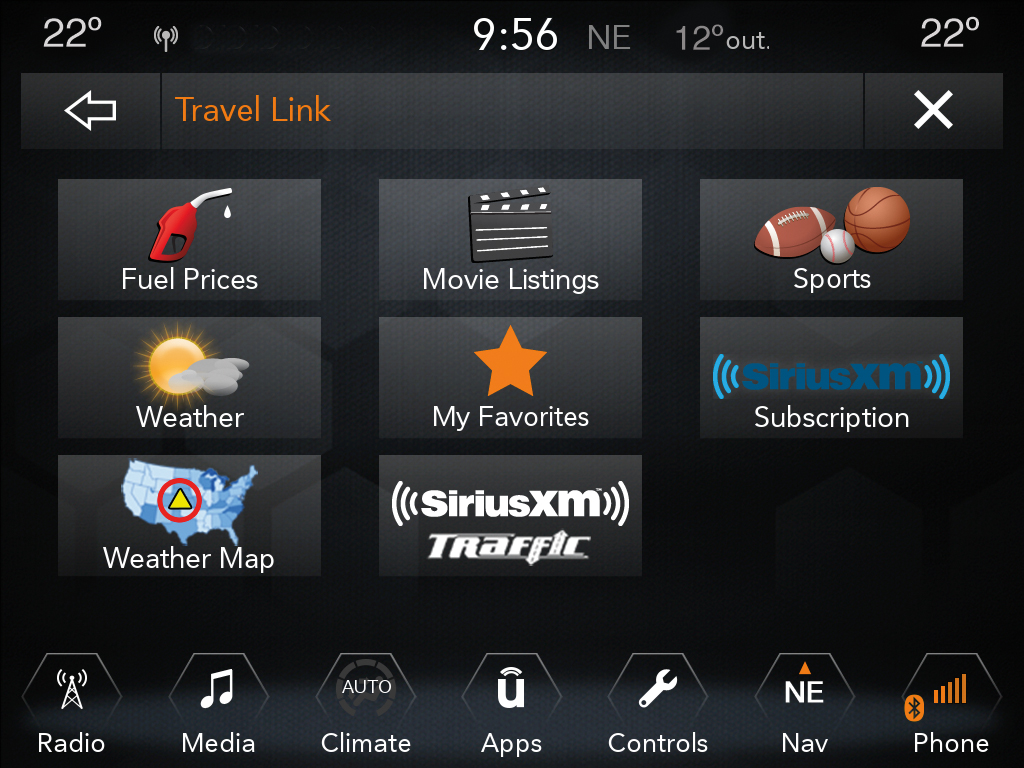Switch to the Radio tab
This screenshot has height=768, width=1024.
(71, 705)
